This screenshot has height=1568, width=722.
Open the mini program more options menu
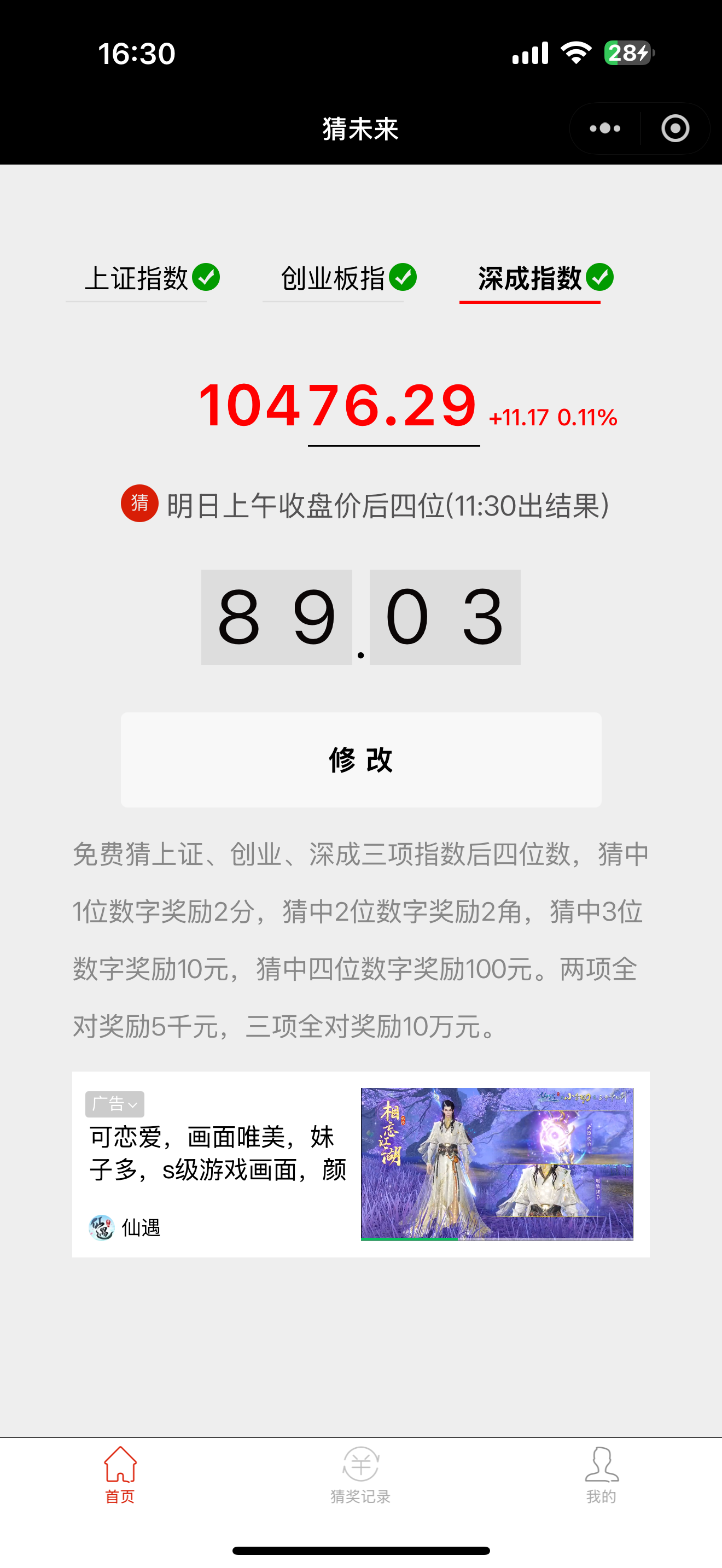605,128
